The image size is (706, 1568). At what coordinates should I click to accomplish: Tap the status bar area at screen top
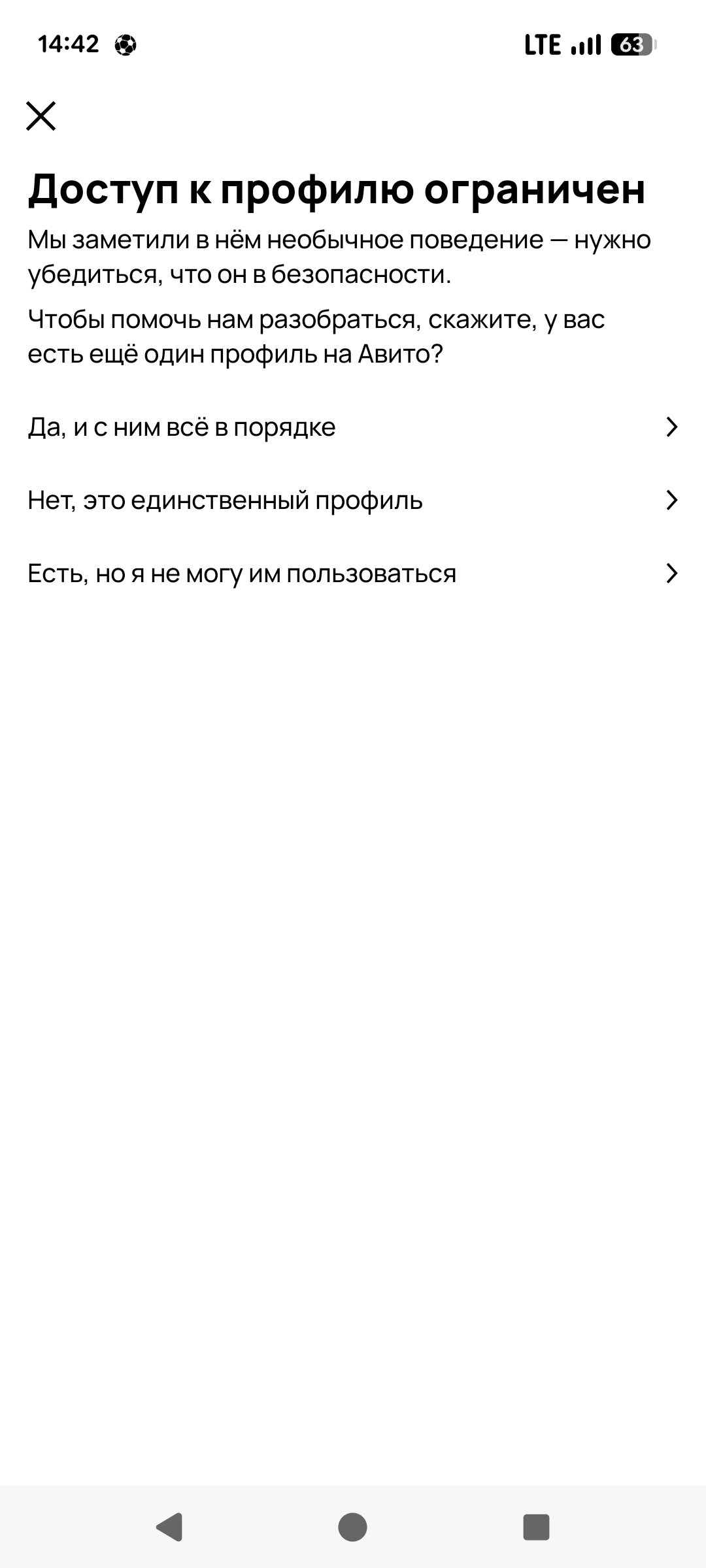tap(353, 44)
